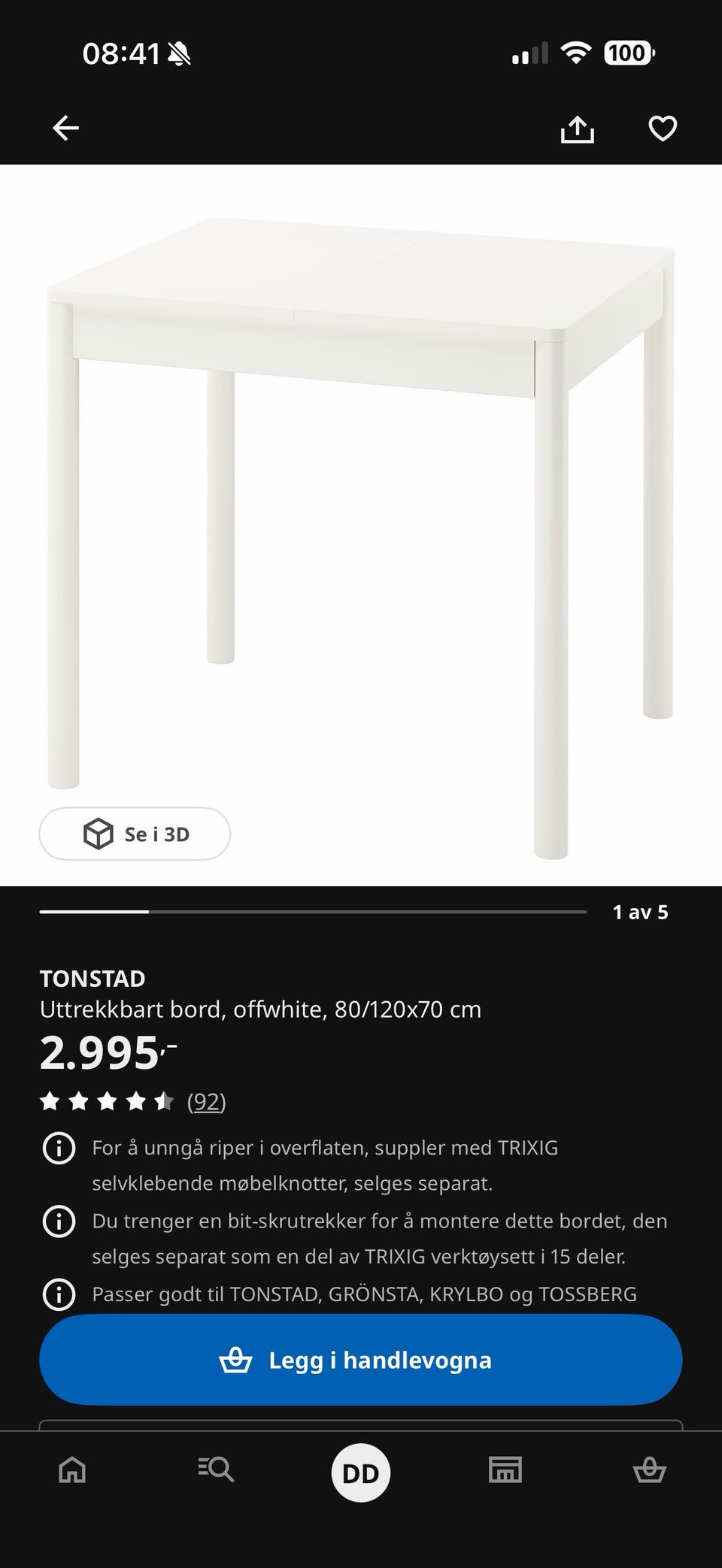Open the TONSTAD table product image
This screenshot has height=1568, width=722.
pos(361,525)
